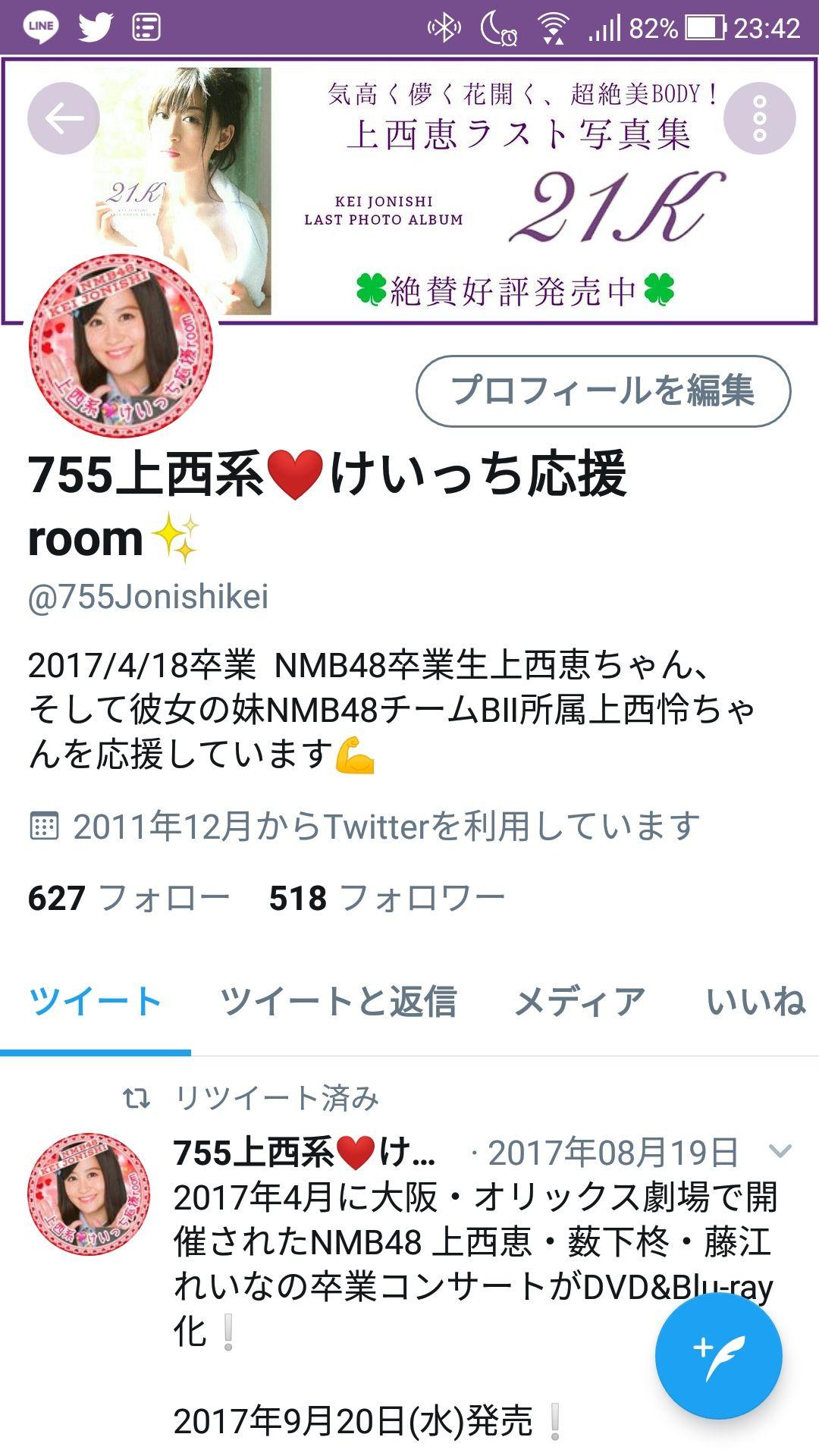The width and height of the screenshot is (819, 1456).
Task: Switch to the ツイートと返信 tab
Action: pos(338,1001)
